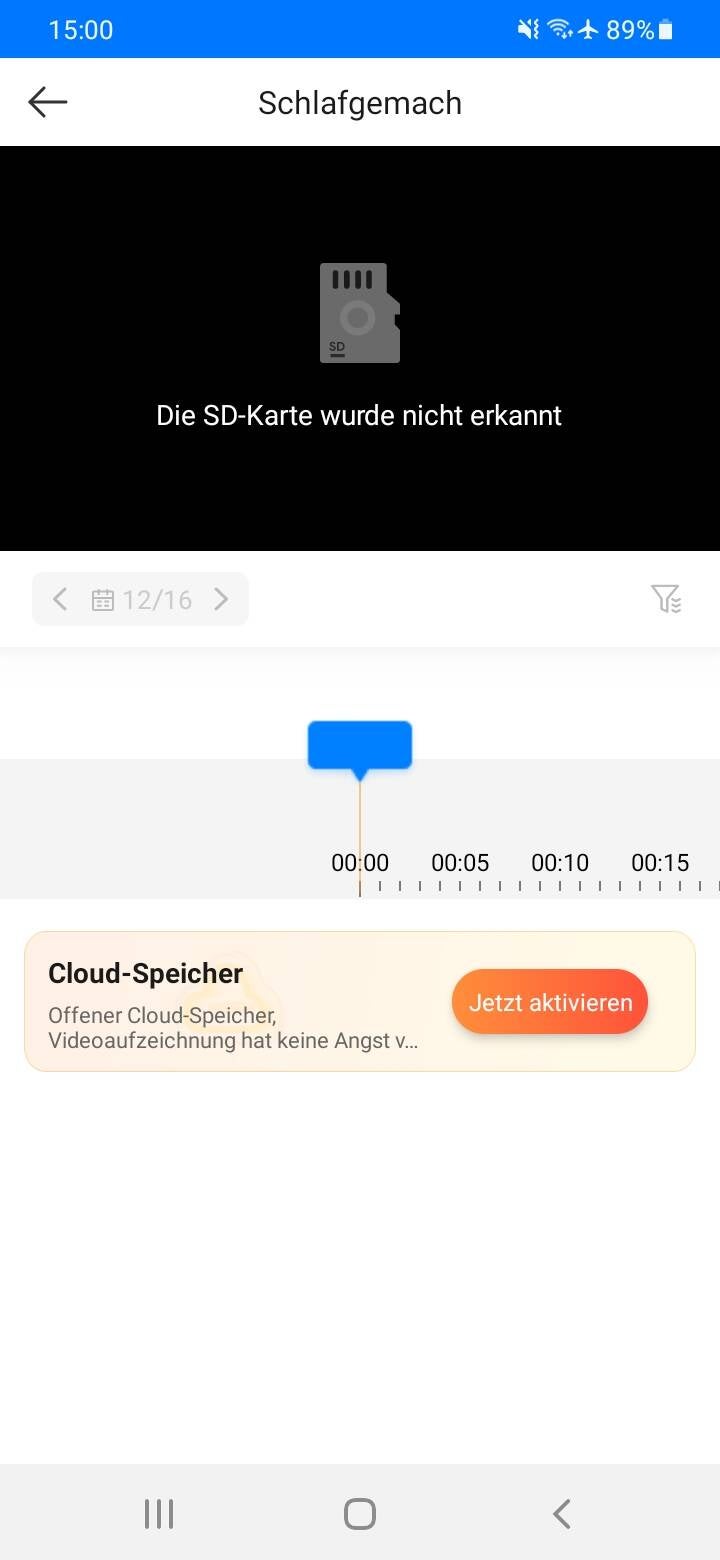This screenshot has width=720, height=1560.
Task: Go back from the Schlafgemach screen
Action: coord(47,102)
